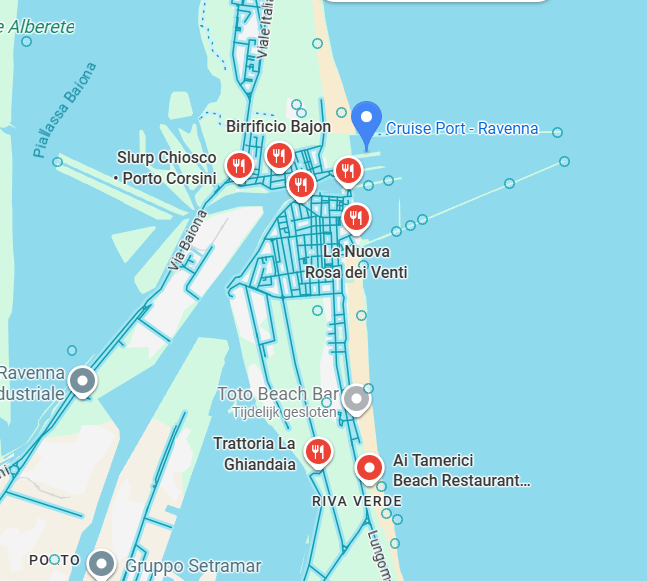Open the Toto Beach Bar grey pin
Image resolution: width=647 pixels, height=581 pixels.
pos(356,399)
